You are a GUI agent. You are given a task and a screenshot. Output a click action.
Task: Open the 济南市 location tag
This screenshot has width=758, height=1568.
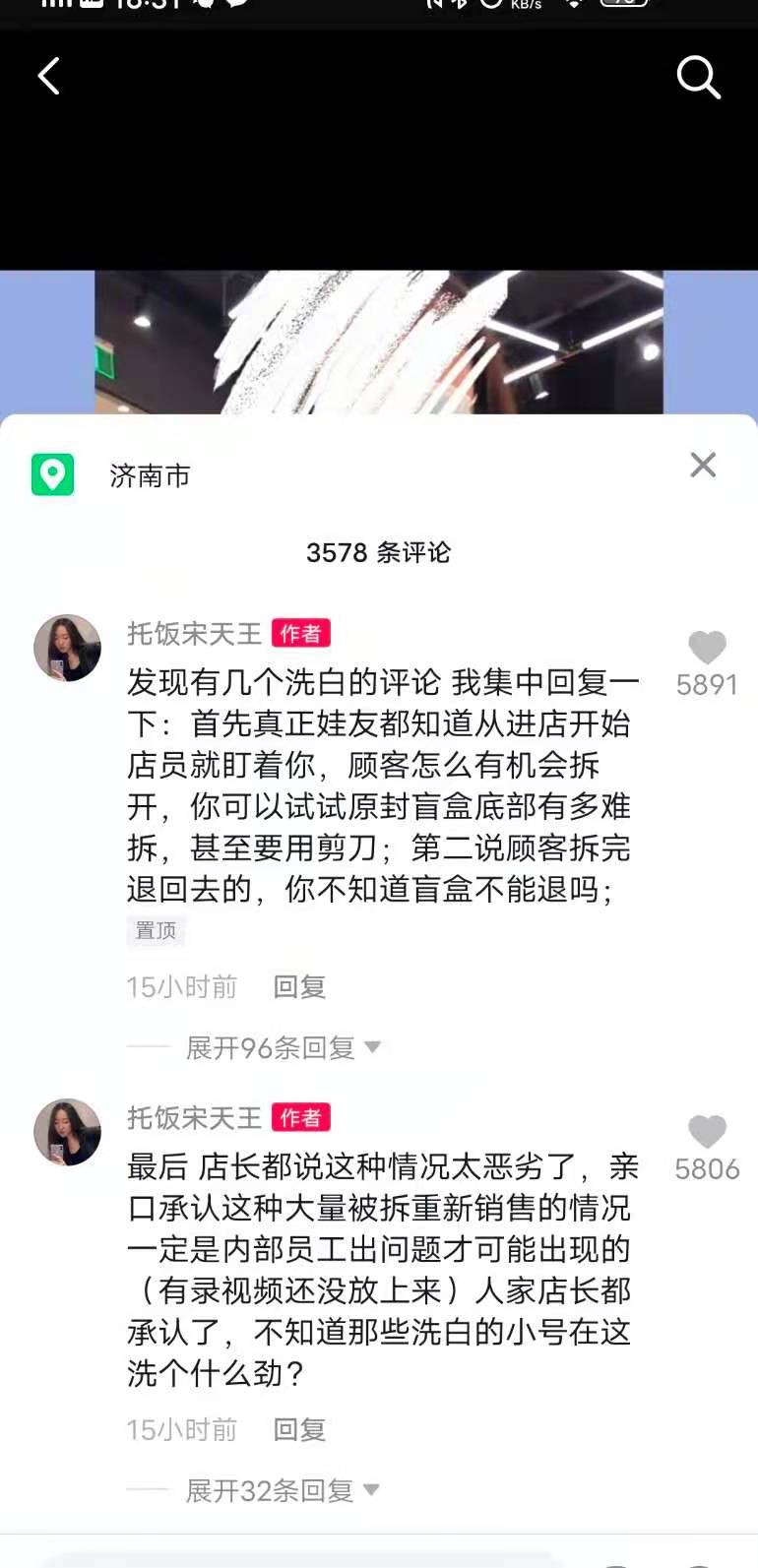tap(150, 476)
